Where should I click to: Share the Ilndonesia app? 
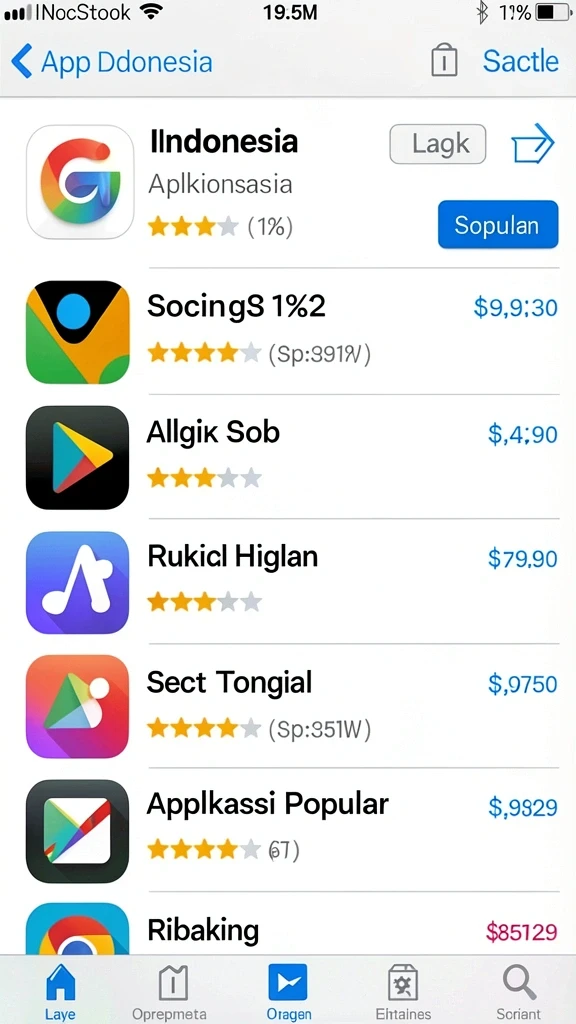(532, 142)
